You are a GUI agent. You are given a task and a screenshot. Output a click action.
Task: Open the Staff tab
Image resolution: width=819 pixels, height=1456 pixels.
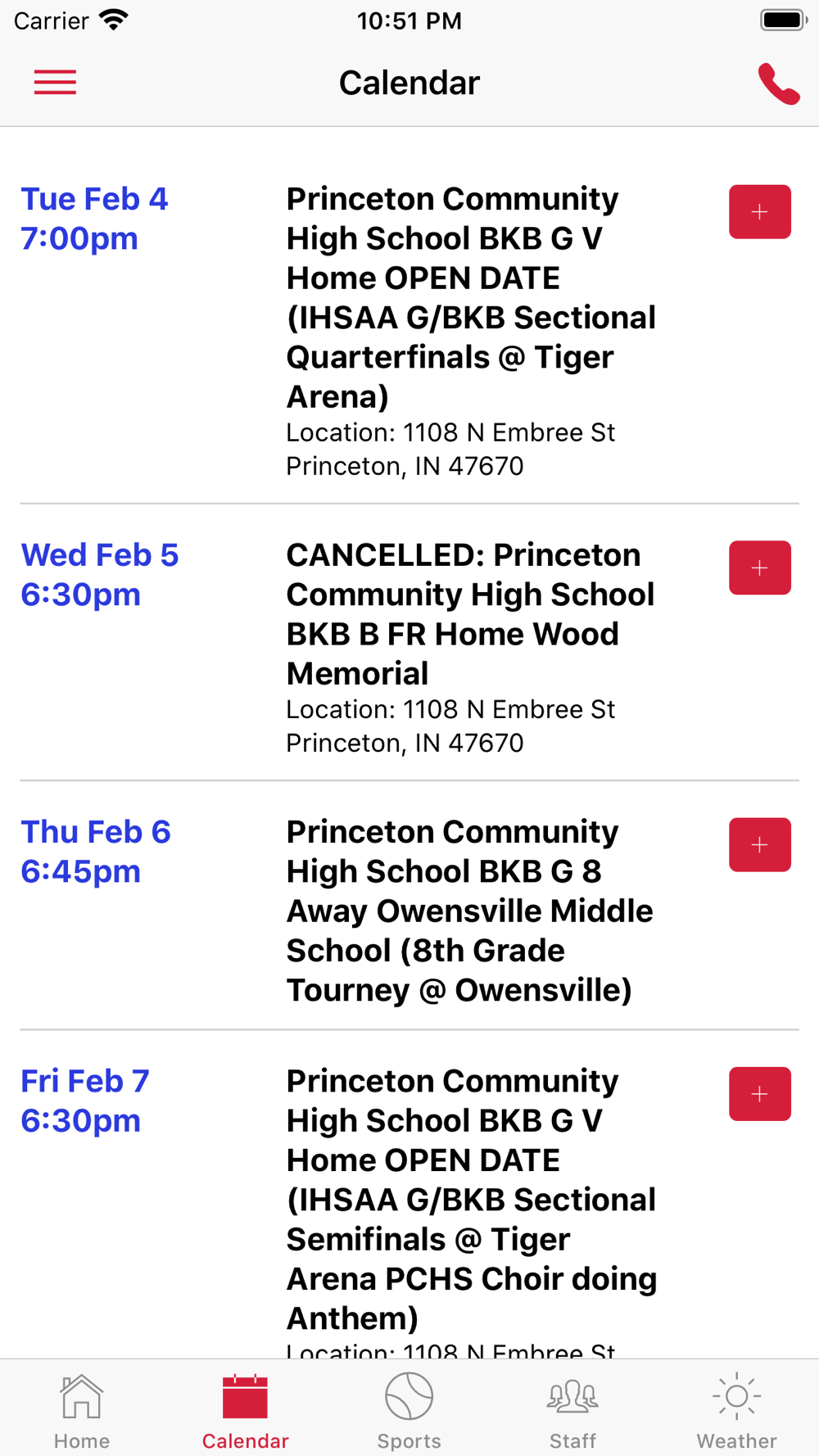[x=573, y=1411]
